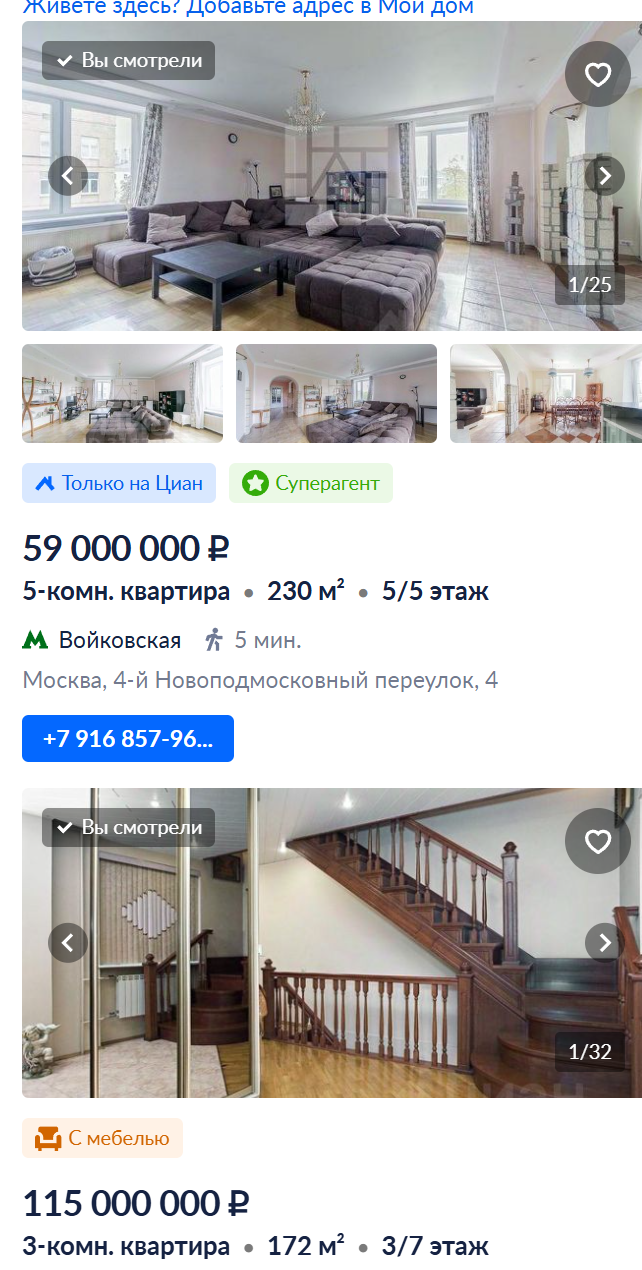The height and width of the screenshot is (1270, 642).
Task: Open the arched hallway thumbnail of the 5-room apartment
Action: [x=336, y=393]
